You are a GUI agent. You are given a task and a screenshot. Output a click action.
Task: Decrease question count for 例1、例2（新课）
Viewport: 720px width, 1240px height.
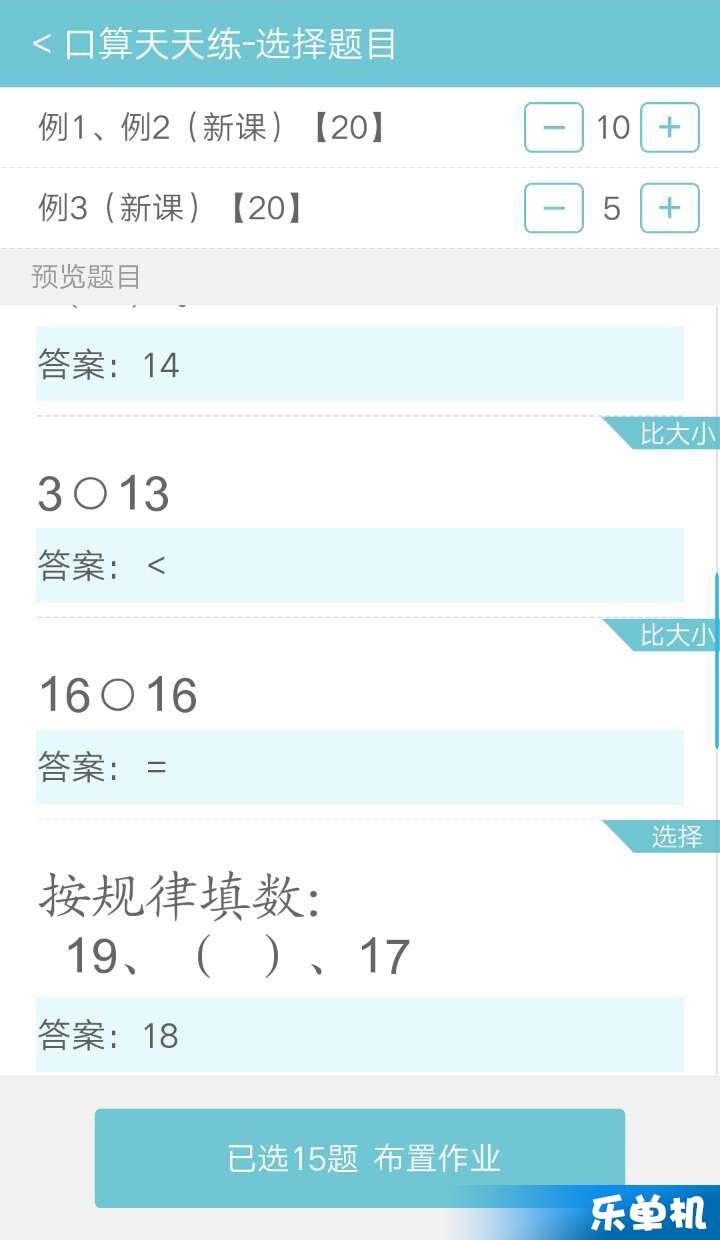coord(554,127)
